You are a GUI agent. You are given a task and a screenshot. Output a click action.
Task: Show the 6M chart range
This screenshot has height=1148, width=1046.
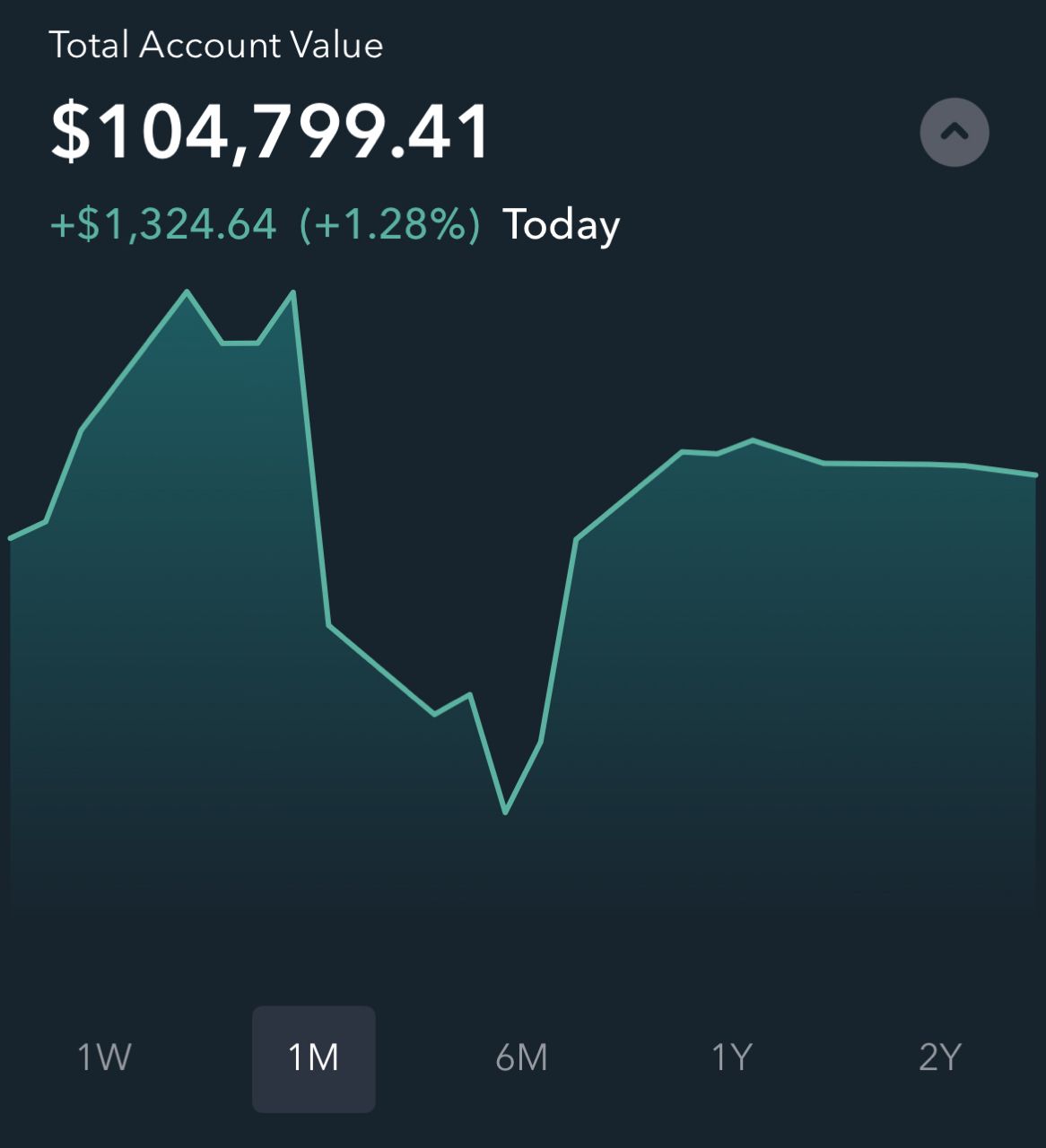tap(521, 1057)
